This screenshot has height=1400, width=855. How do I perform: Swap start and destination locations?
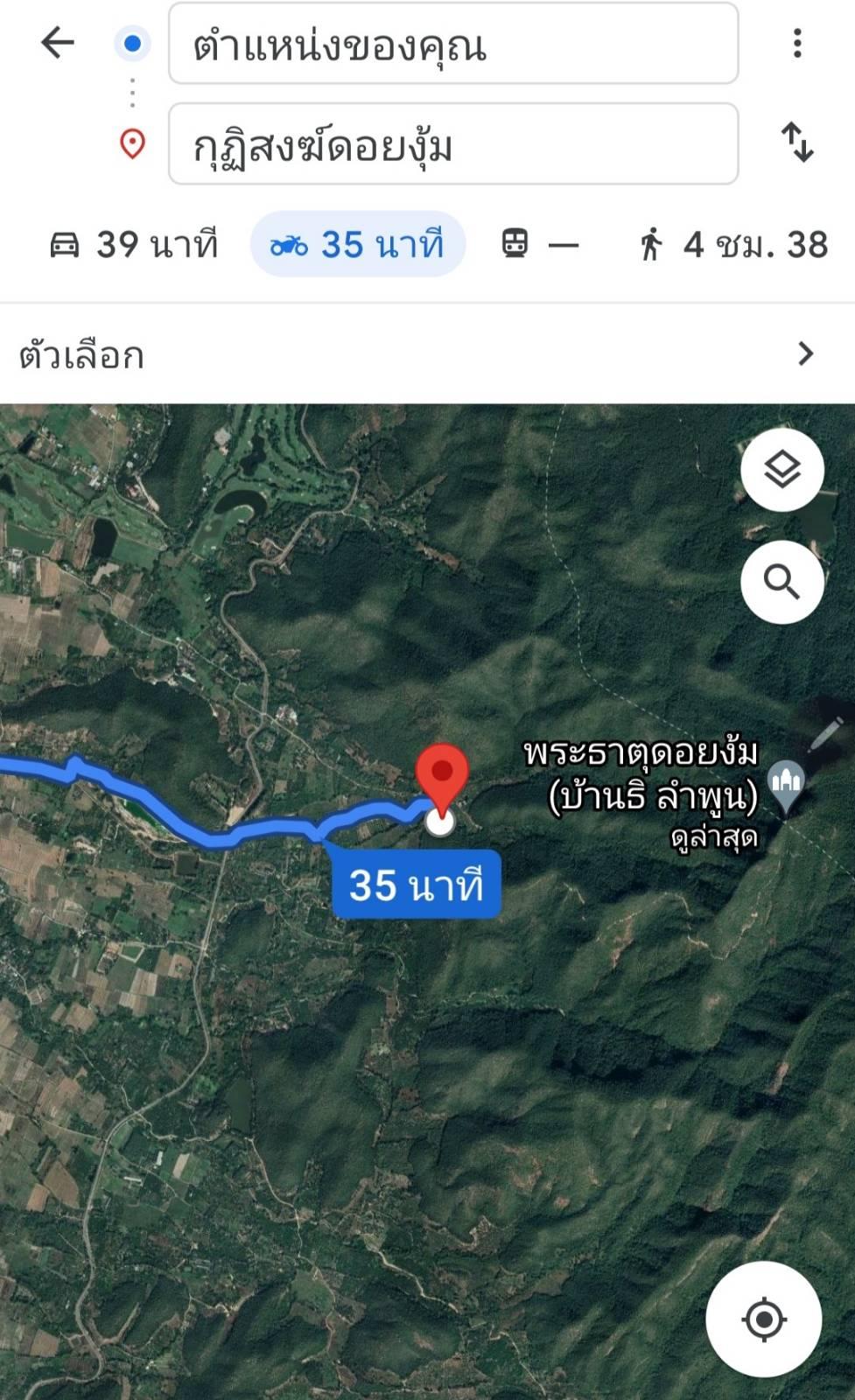pyautogui.click(x=797, y=143)
